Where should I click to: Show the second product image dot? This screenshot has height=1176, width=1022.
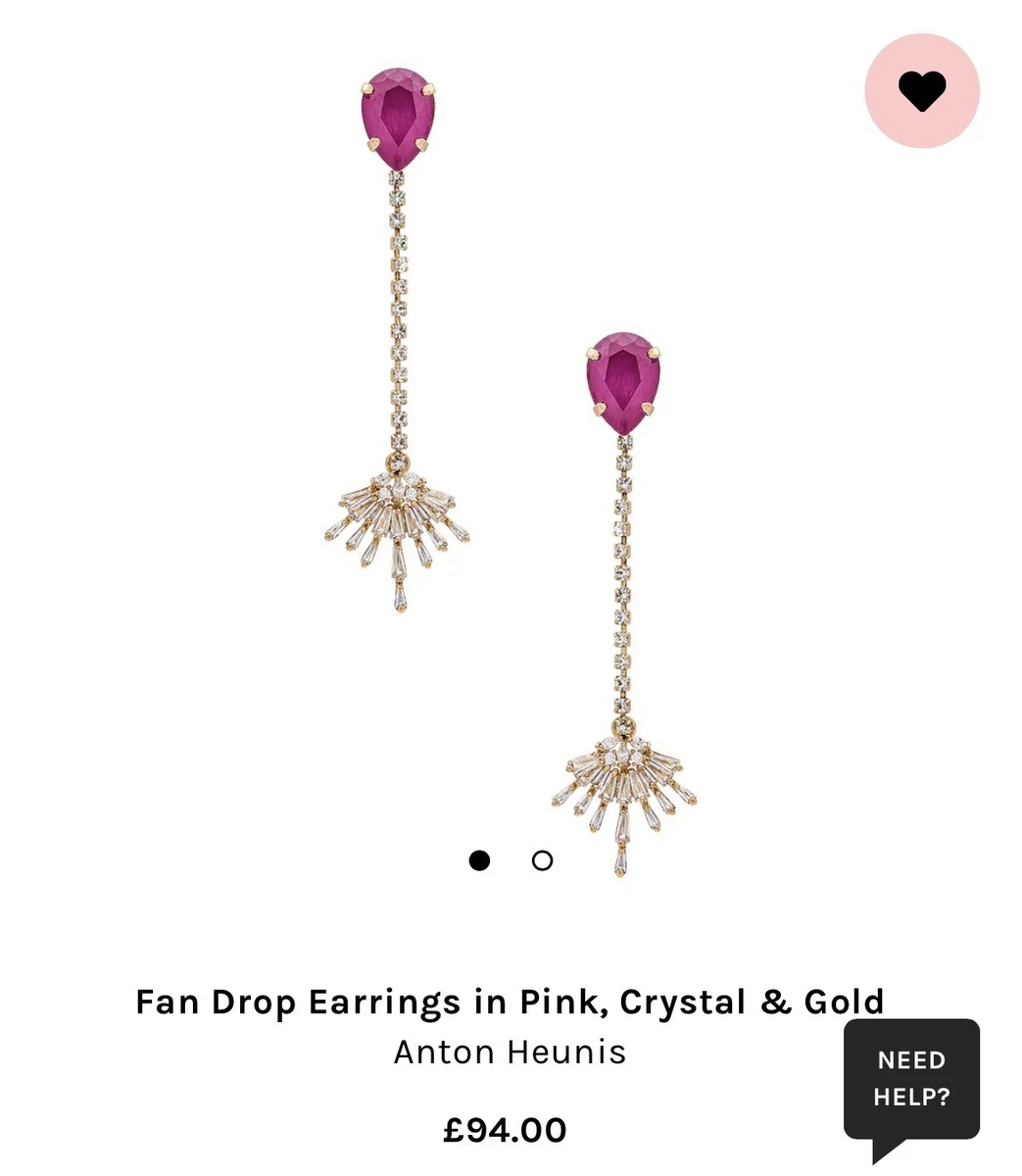[x=542, y=860]
